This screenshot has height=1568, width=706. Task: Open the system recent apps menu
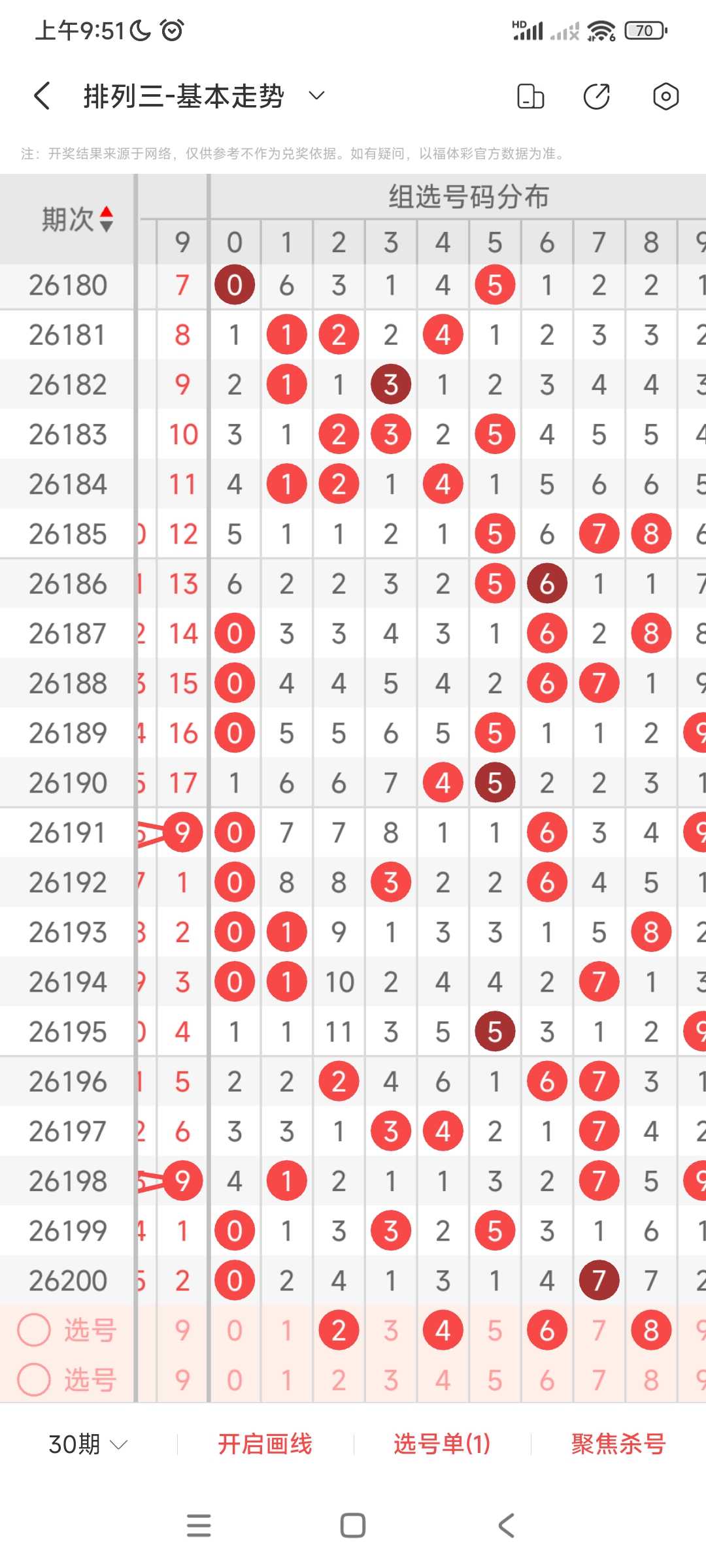(199, 1526)
